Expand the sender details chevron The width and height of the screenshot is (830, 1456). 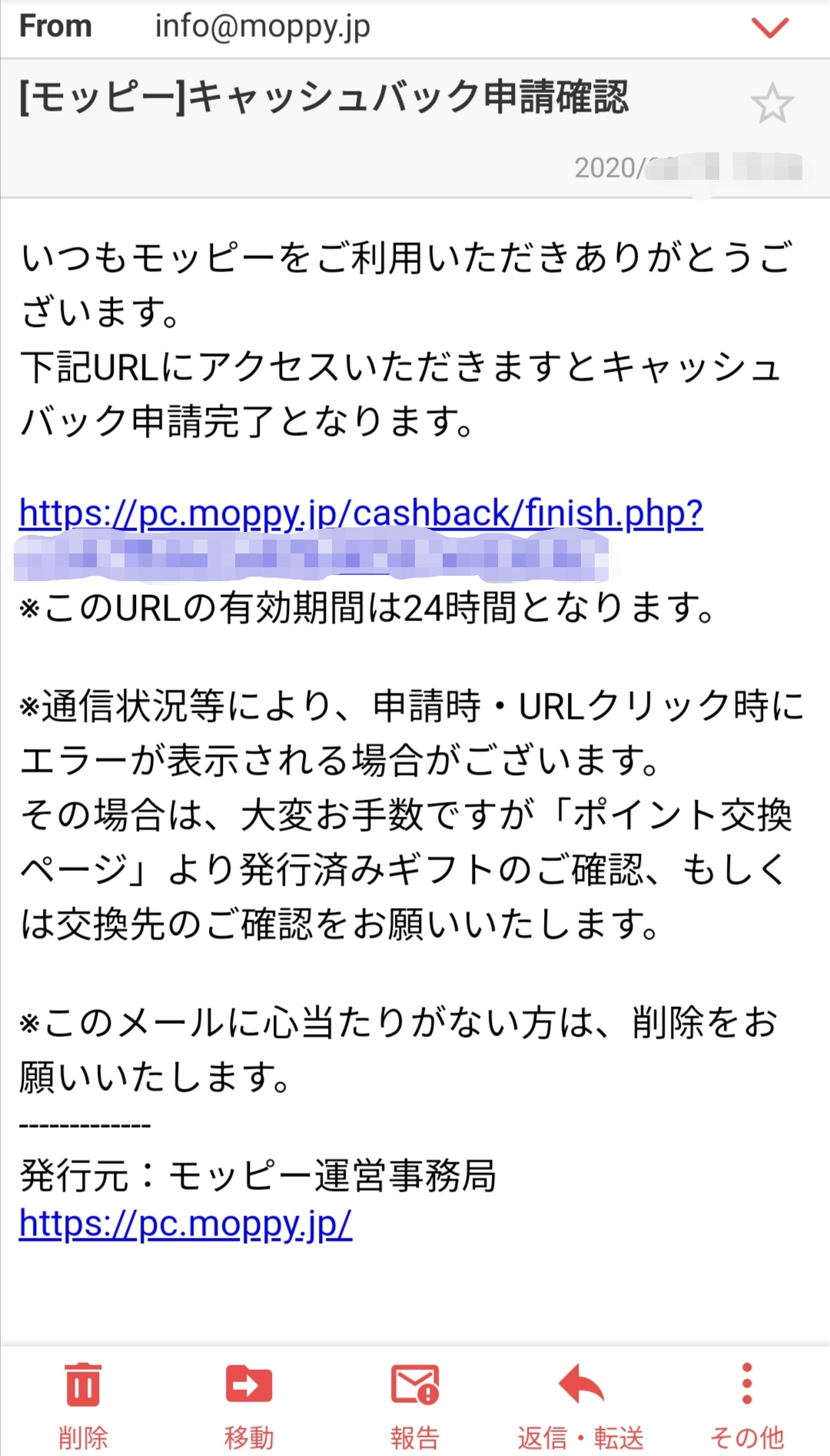click(x=769, y=28)
